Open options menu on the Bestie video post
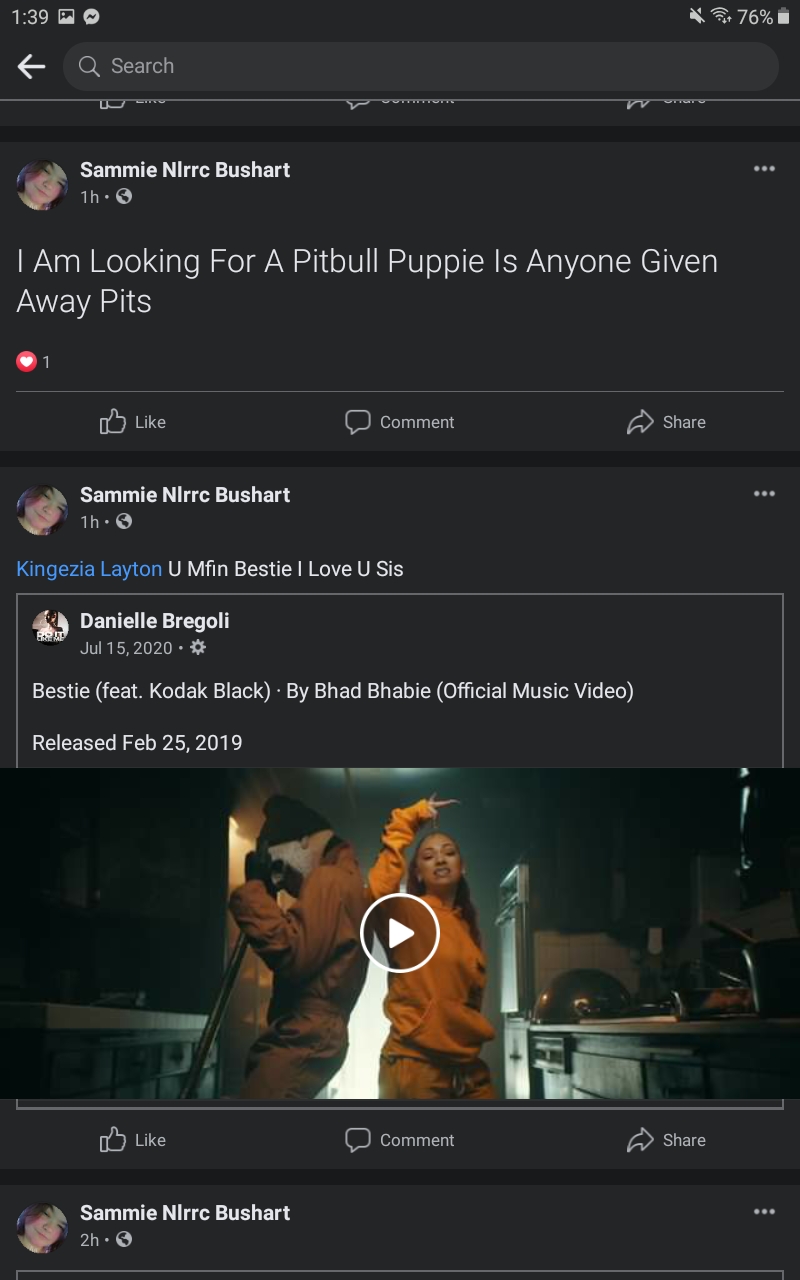Screen dimensions: 800x1280 (x=764, y=494)
